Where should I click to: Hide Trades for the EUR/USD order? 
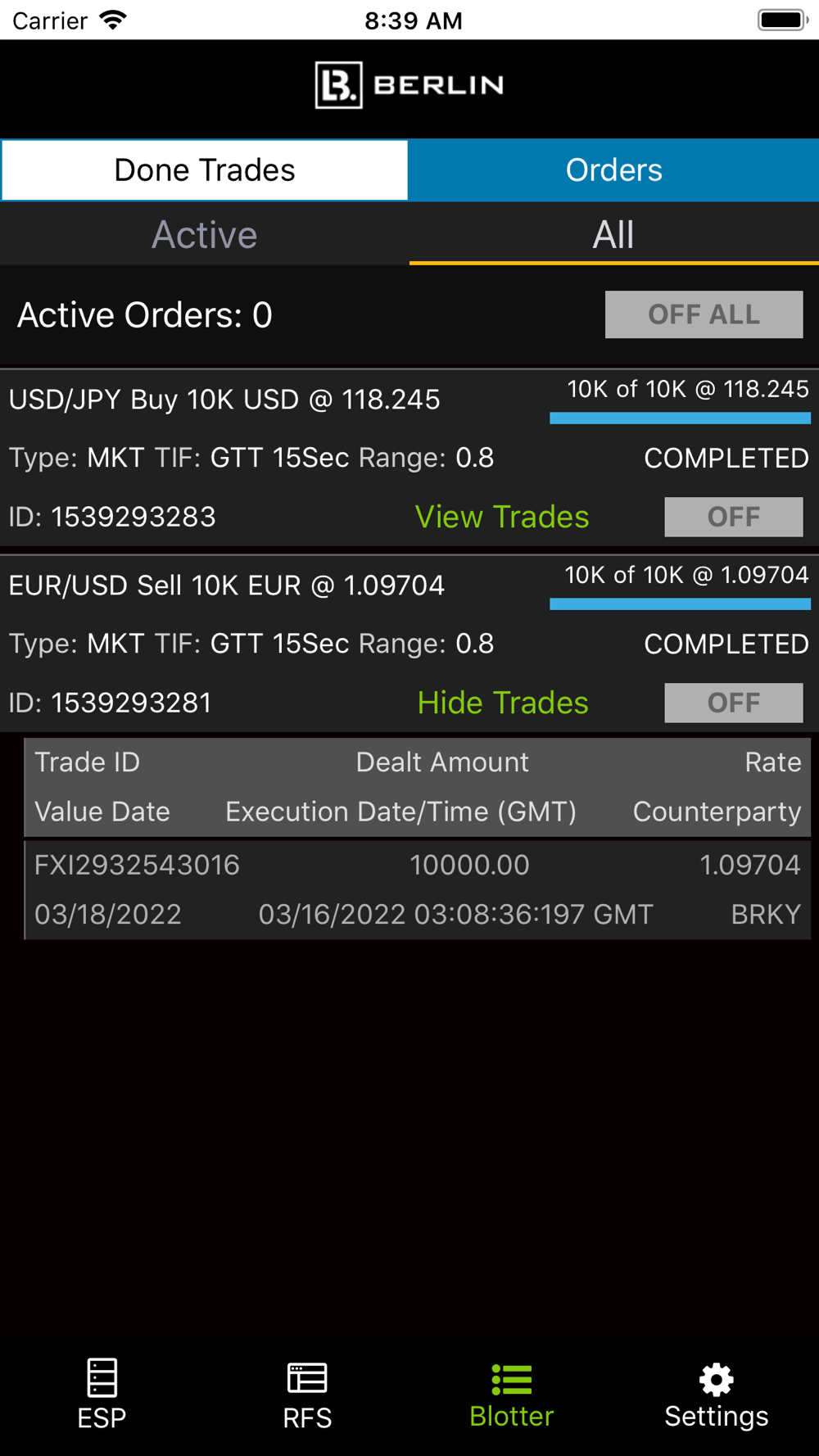pyautogui.click(x=503, y=703)
